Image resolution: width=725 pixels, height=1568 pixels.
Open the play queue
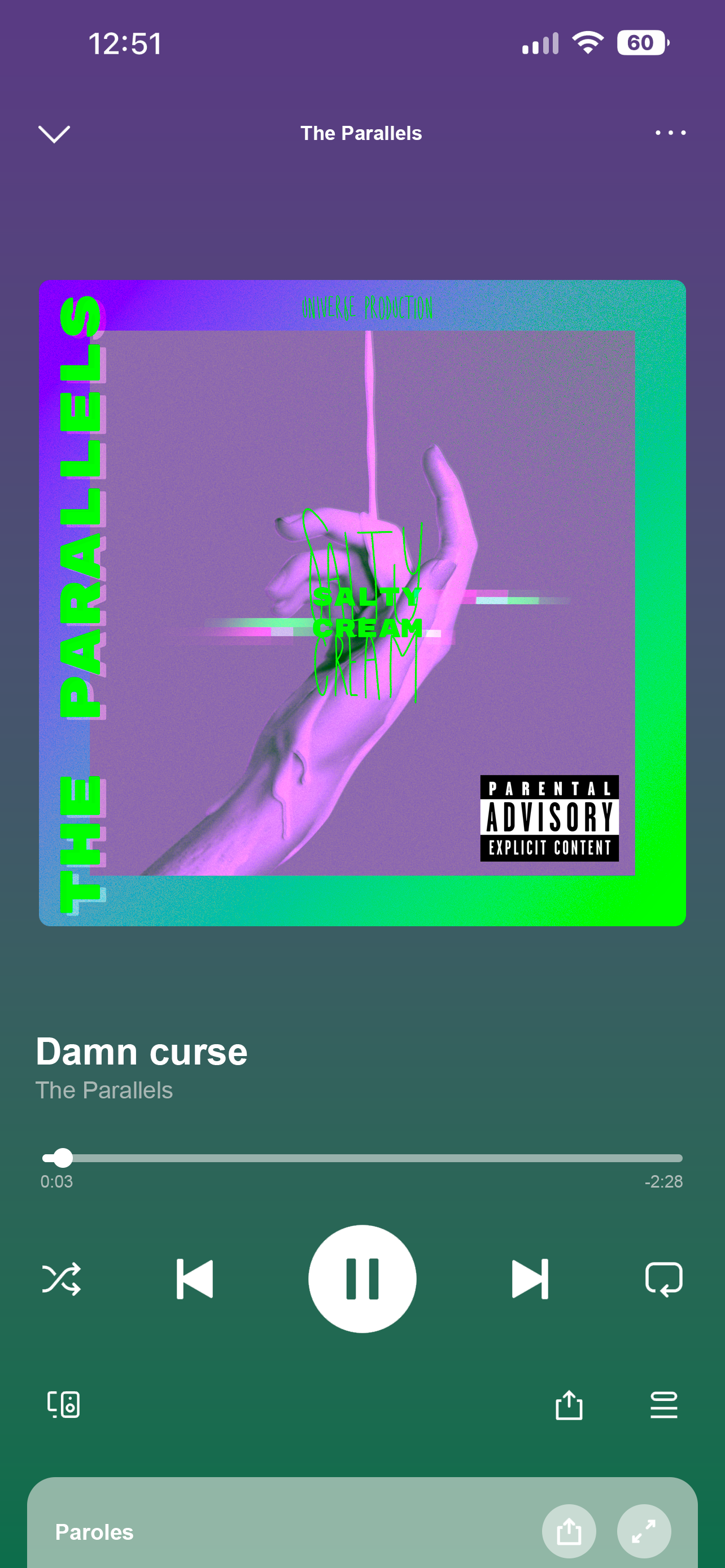[663, 1405]
